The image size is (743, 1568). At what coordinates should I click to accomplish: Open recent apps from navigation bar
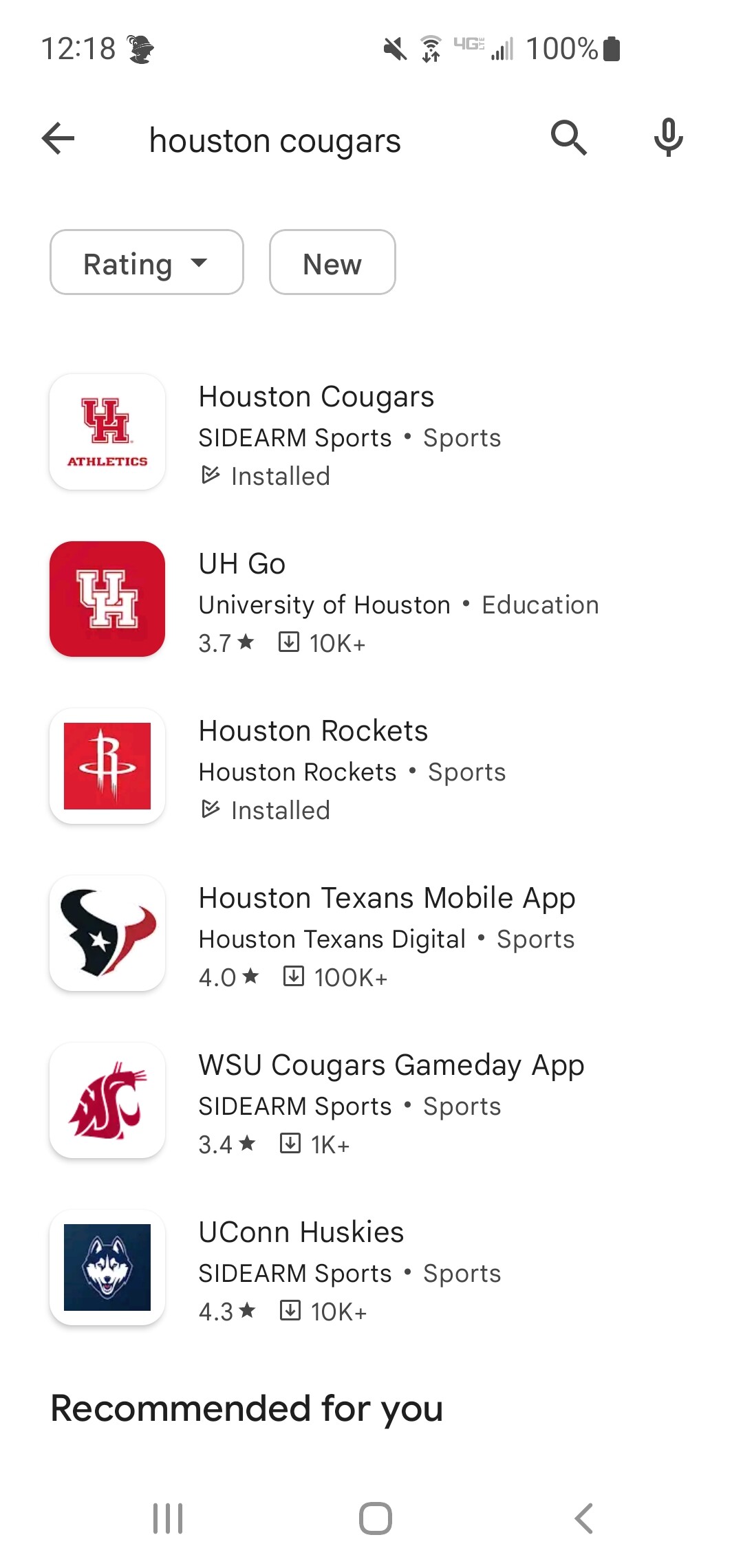(x=168, y=1518)
